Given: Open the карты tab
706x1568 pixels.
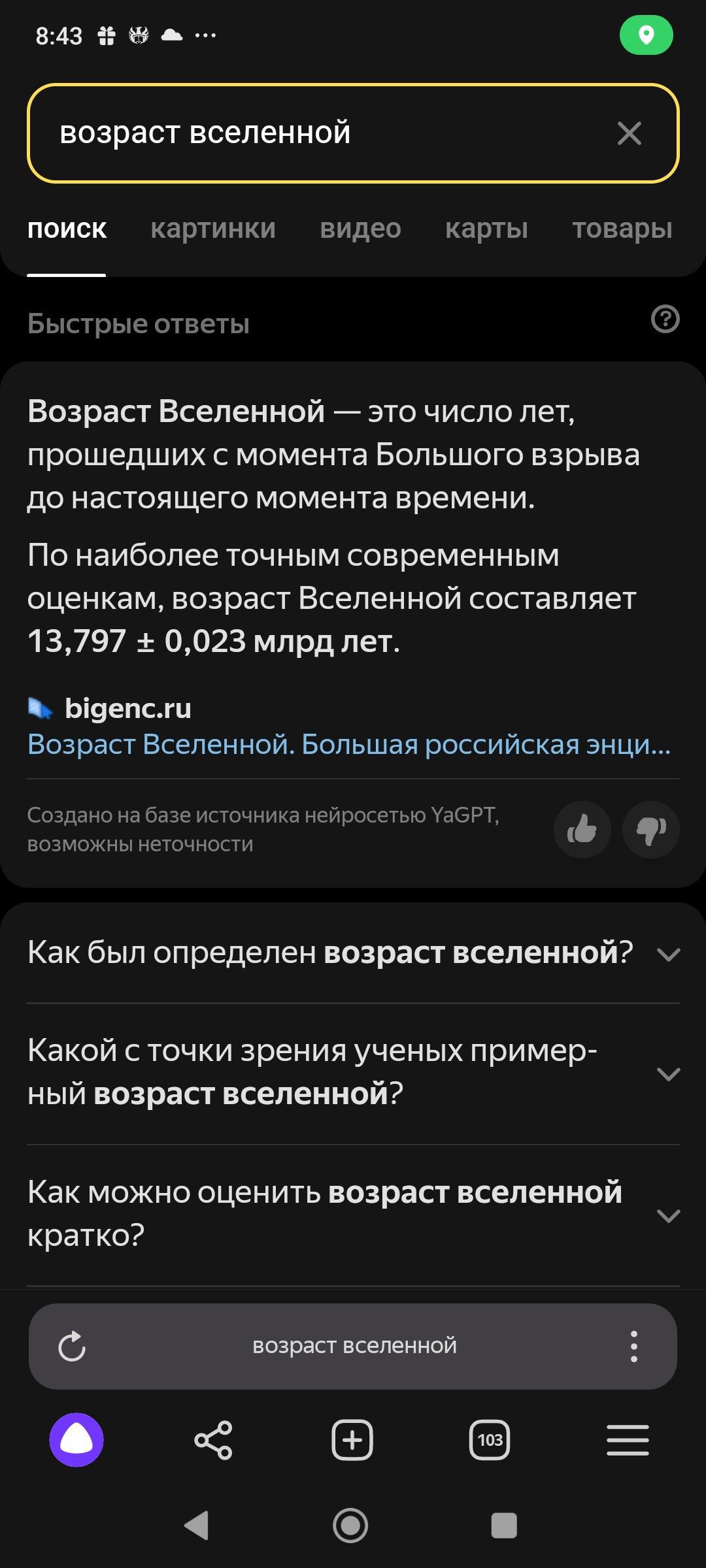Looking at the screenshot, I should (486, 229).
